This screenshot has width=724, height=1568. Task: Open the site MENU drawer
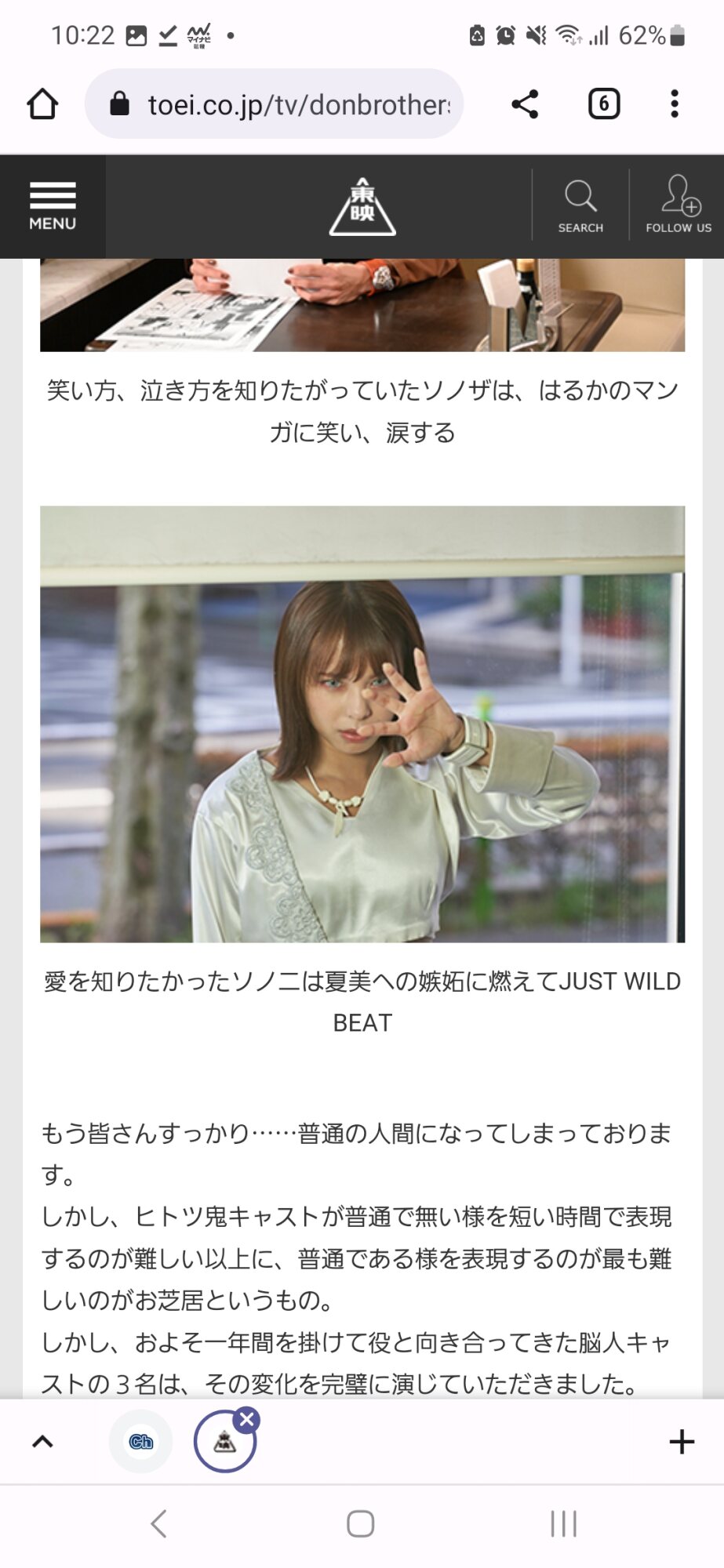pos(53,206)
